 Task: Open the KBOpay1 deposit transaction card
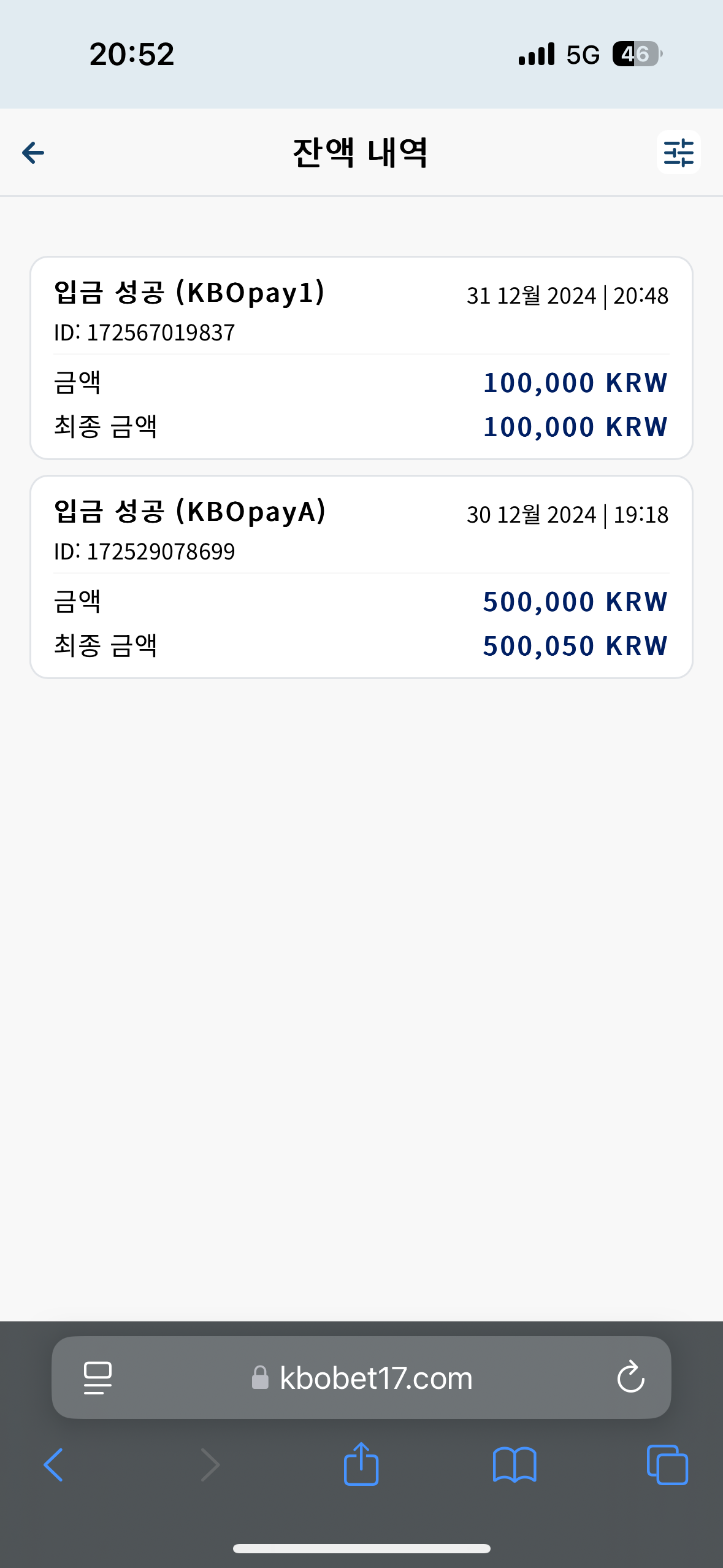[x=361, y=358]
